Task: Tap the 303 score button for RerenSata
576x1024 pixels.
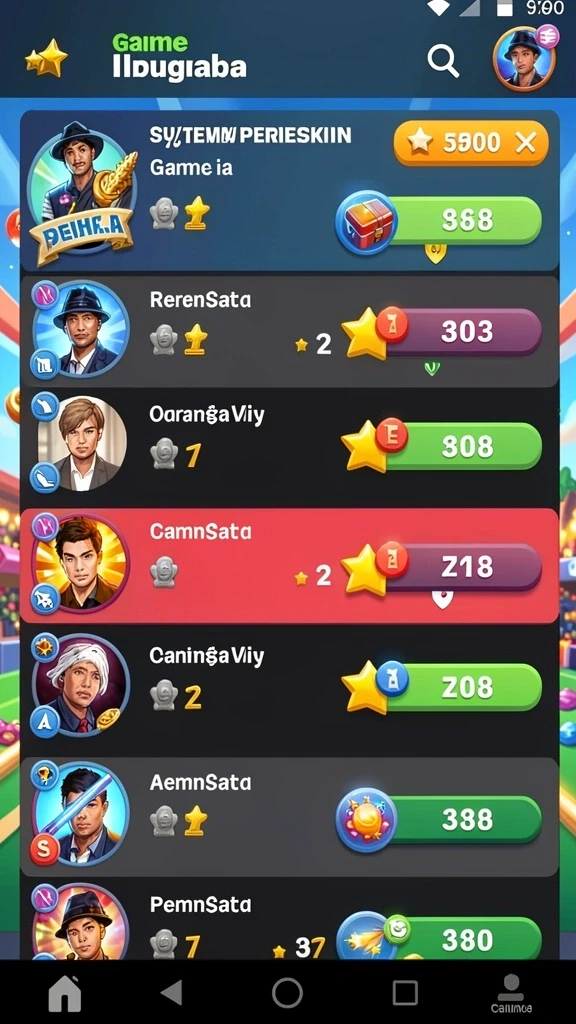Action: click(443, 332)
